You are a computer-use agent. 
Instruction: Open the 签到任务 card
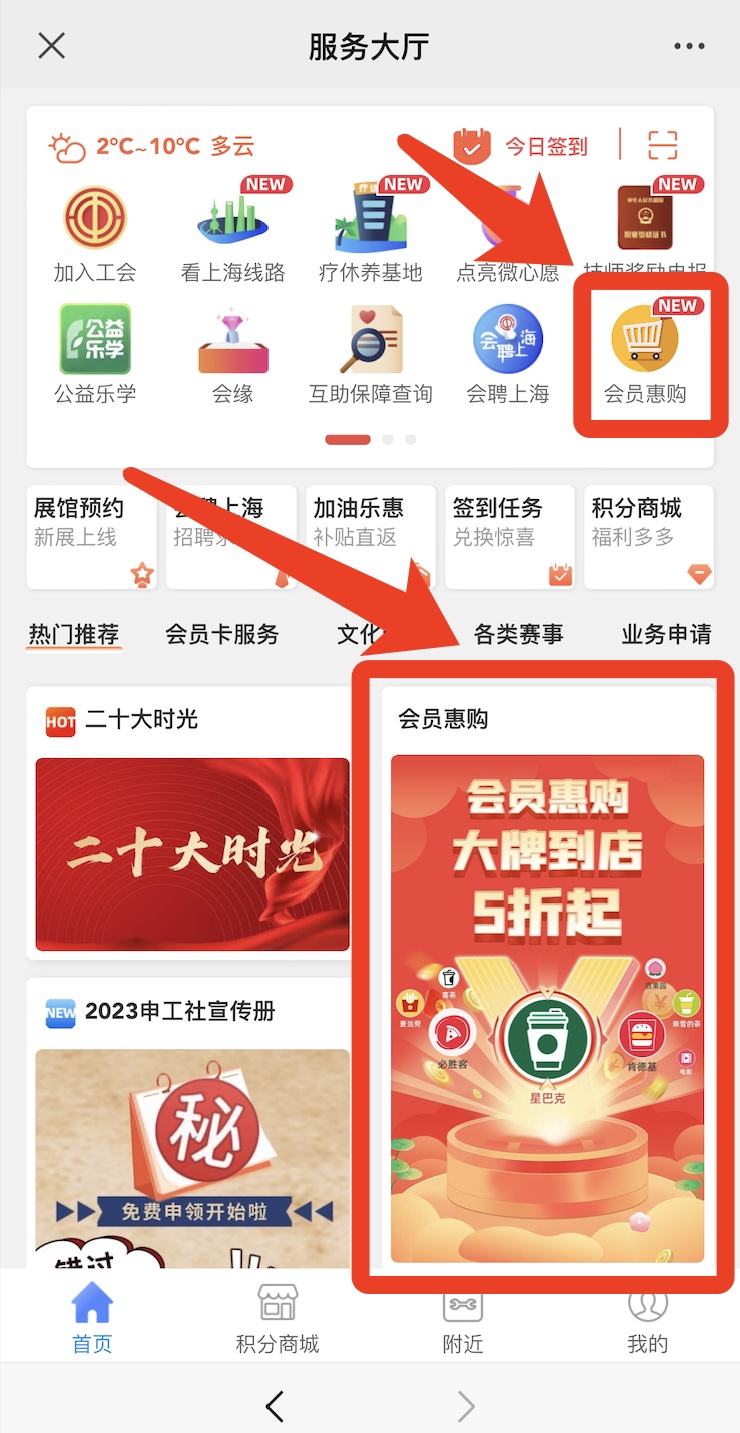point(509,535)
